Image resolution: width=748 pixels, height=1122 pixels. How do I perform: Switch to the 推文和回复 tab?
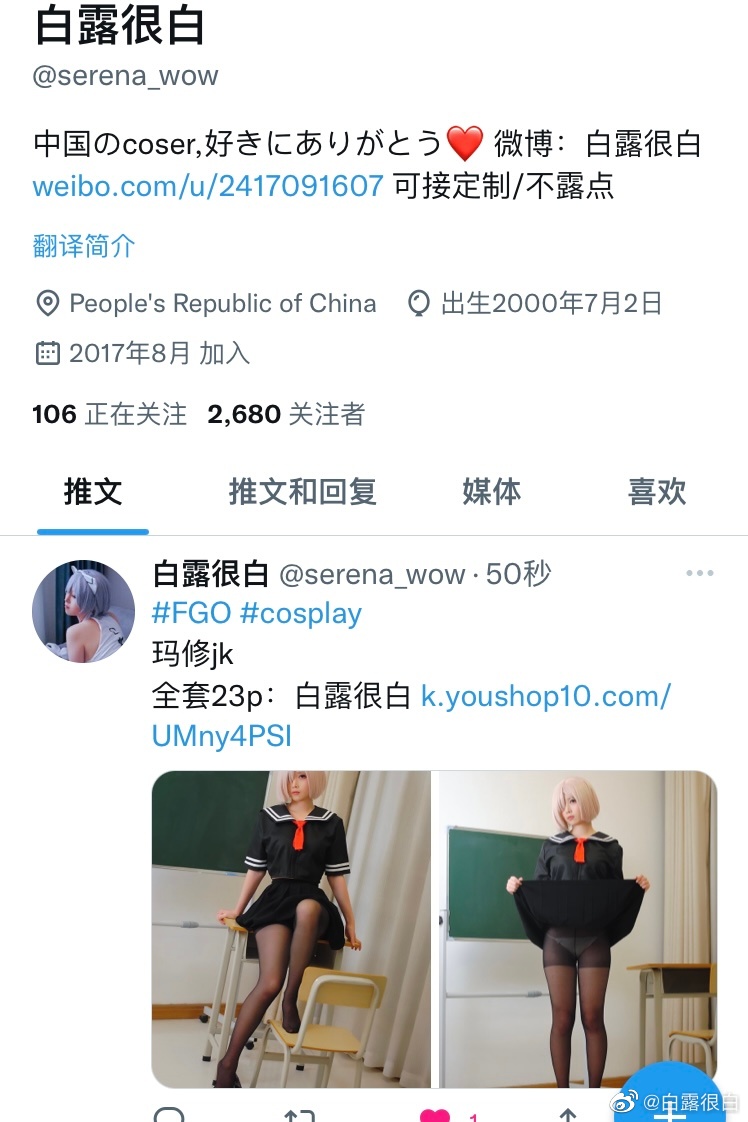302,491
